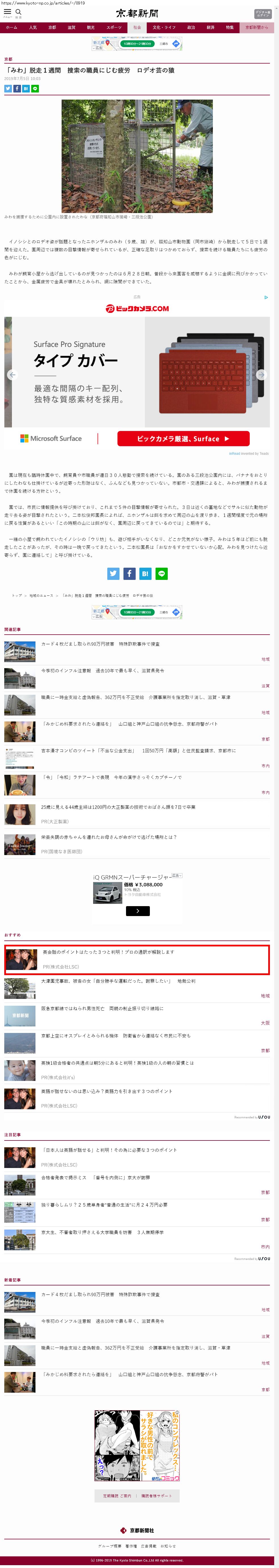This screenshot has width=279, height=1568.
Task: Select the 文化・ライフ tab
Action: tap(164, 28)
